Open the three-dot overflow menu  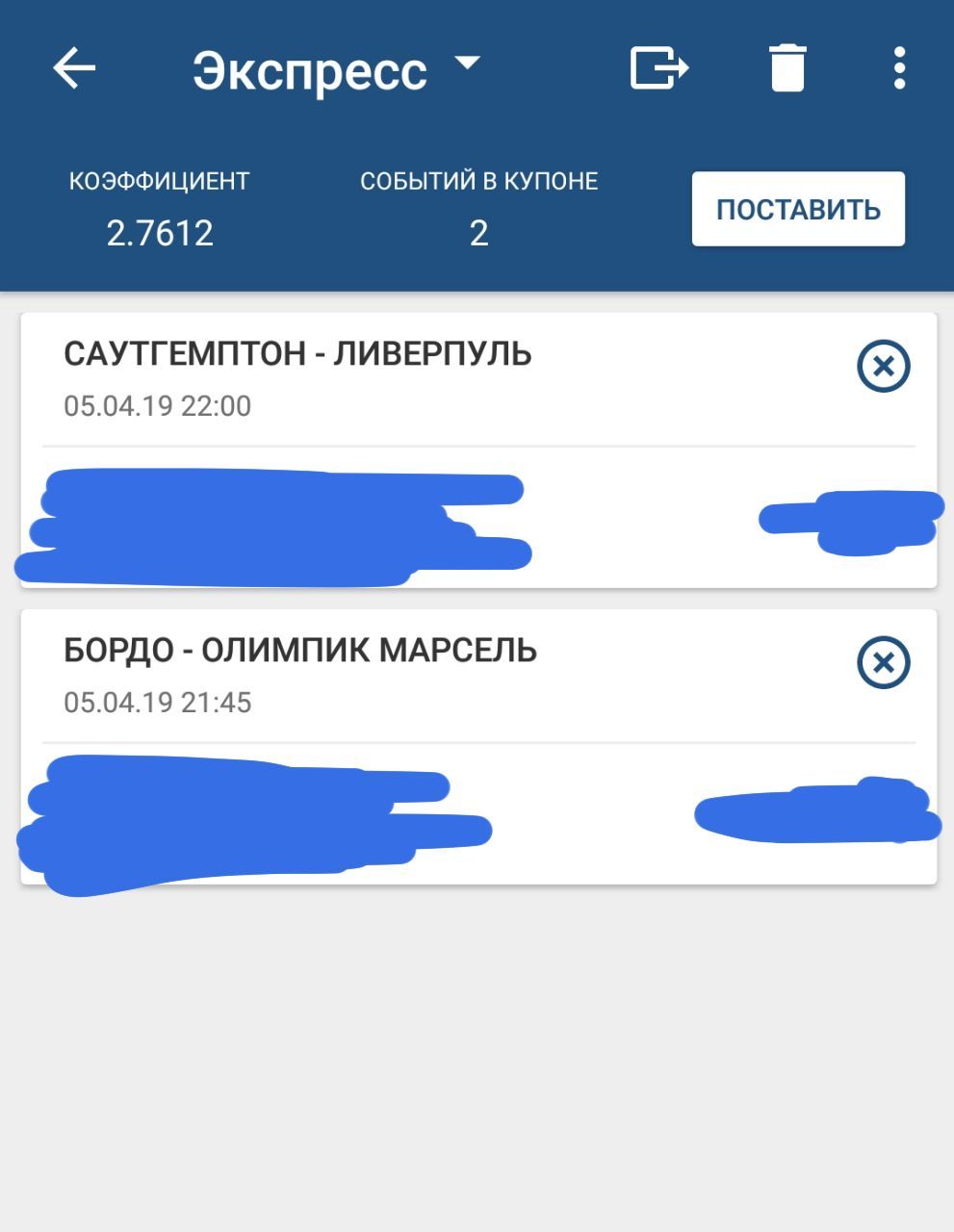tap(899, 69)
